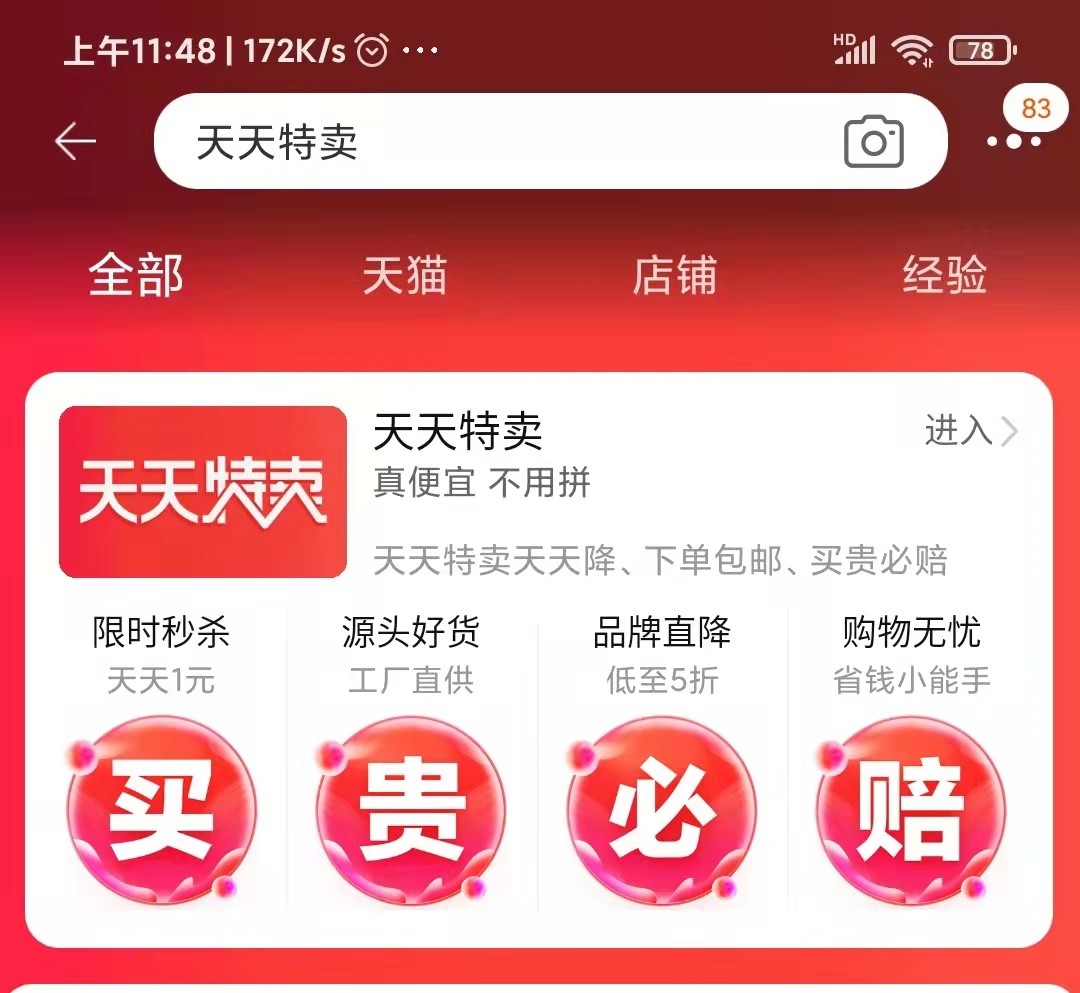Image resolution: width=1080 pixels, height=993 pixels.
Task: Switch to the 经验 tab
Action: (944, 275)
